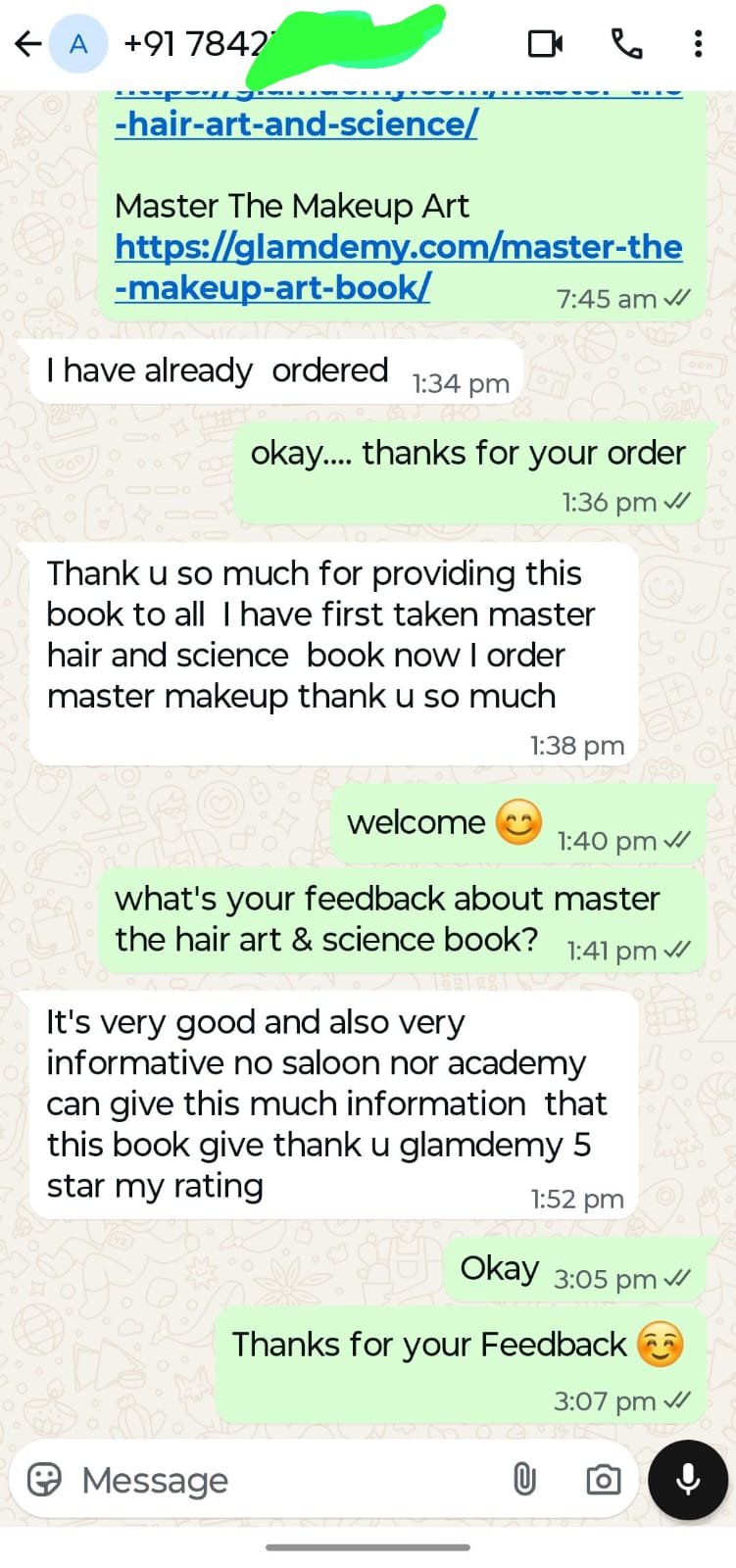Open the three-dot overflow menu
736x1568 pixels.
pos(698,43)
